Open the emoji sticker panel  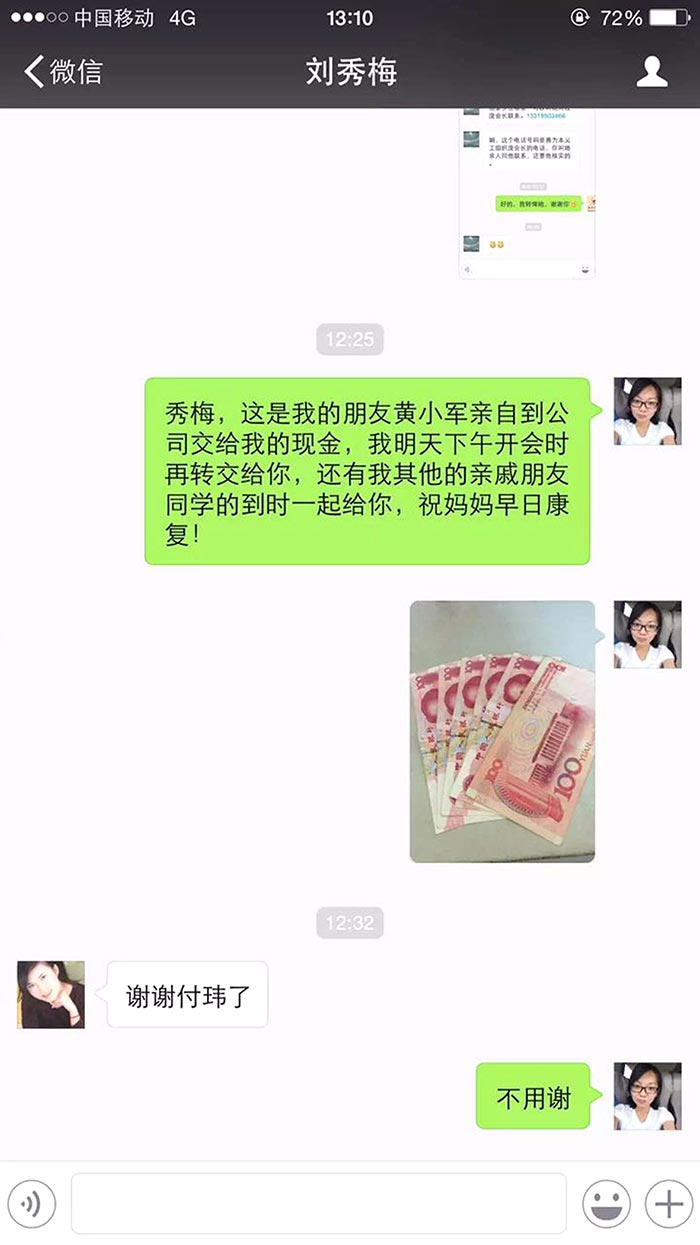point(607,1204)
